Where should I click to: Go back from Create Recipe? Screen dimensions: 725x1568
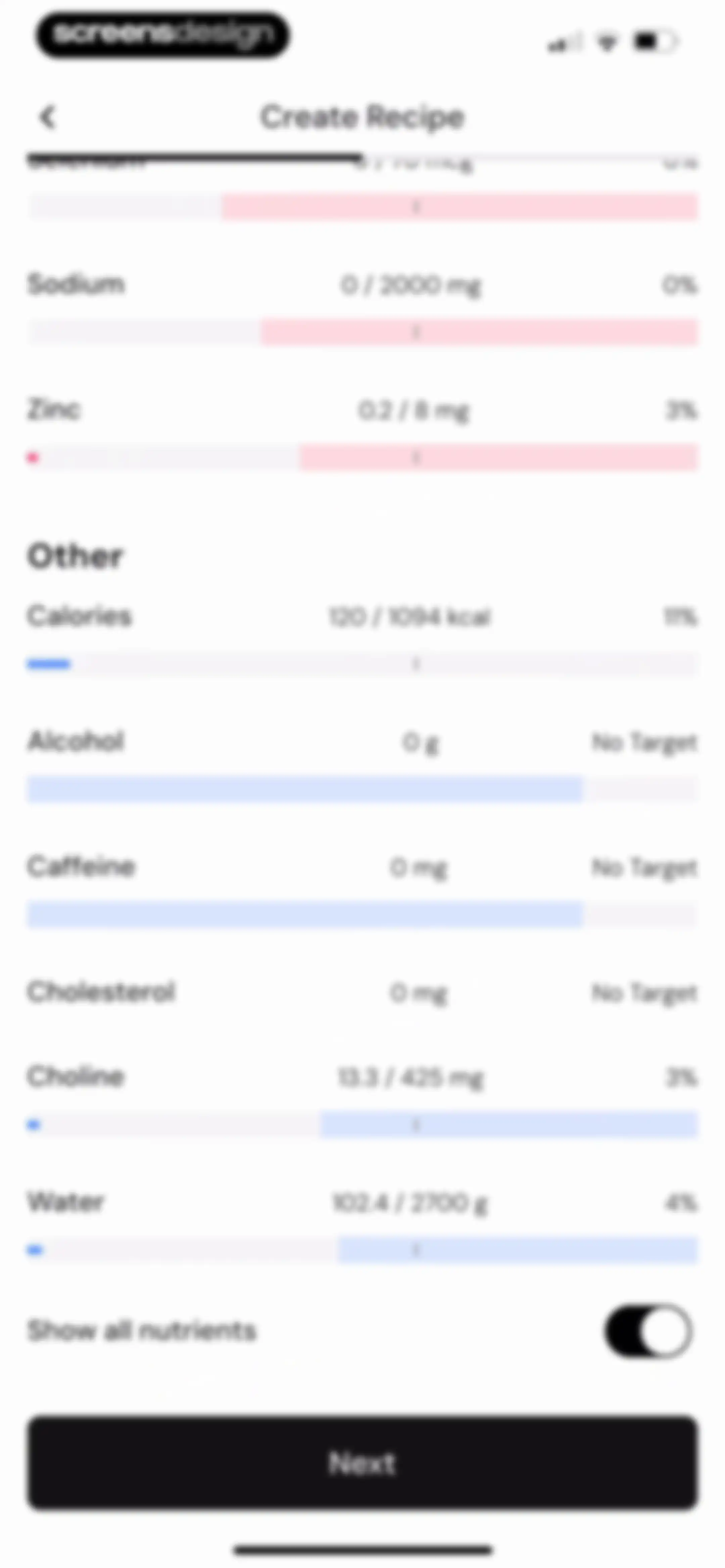coord(47,118)
